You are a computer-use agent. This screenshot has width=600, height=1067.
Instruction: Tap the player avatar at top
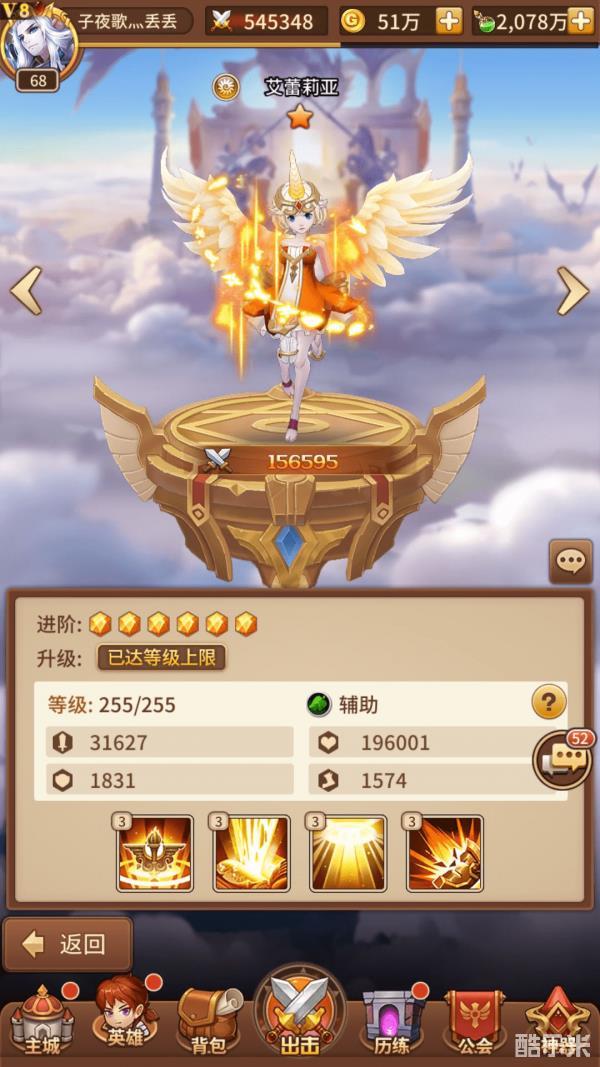38,40
